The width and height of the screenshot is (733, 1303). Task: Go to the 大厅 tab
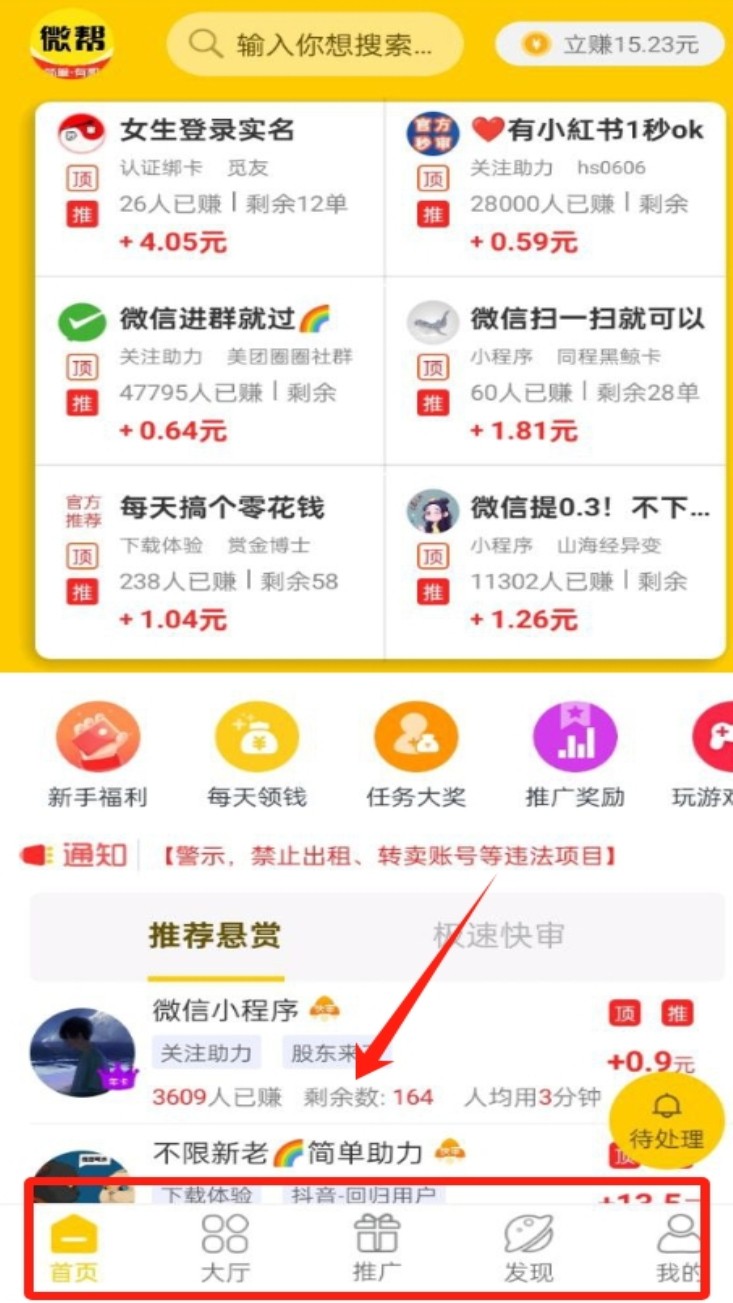[x=225, y=1247]
